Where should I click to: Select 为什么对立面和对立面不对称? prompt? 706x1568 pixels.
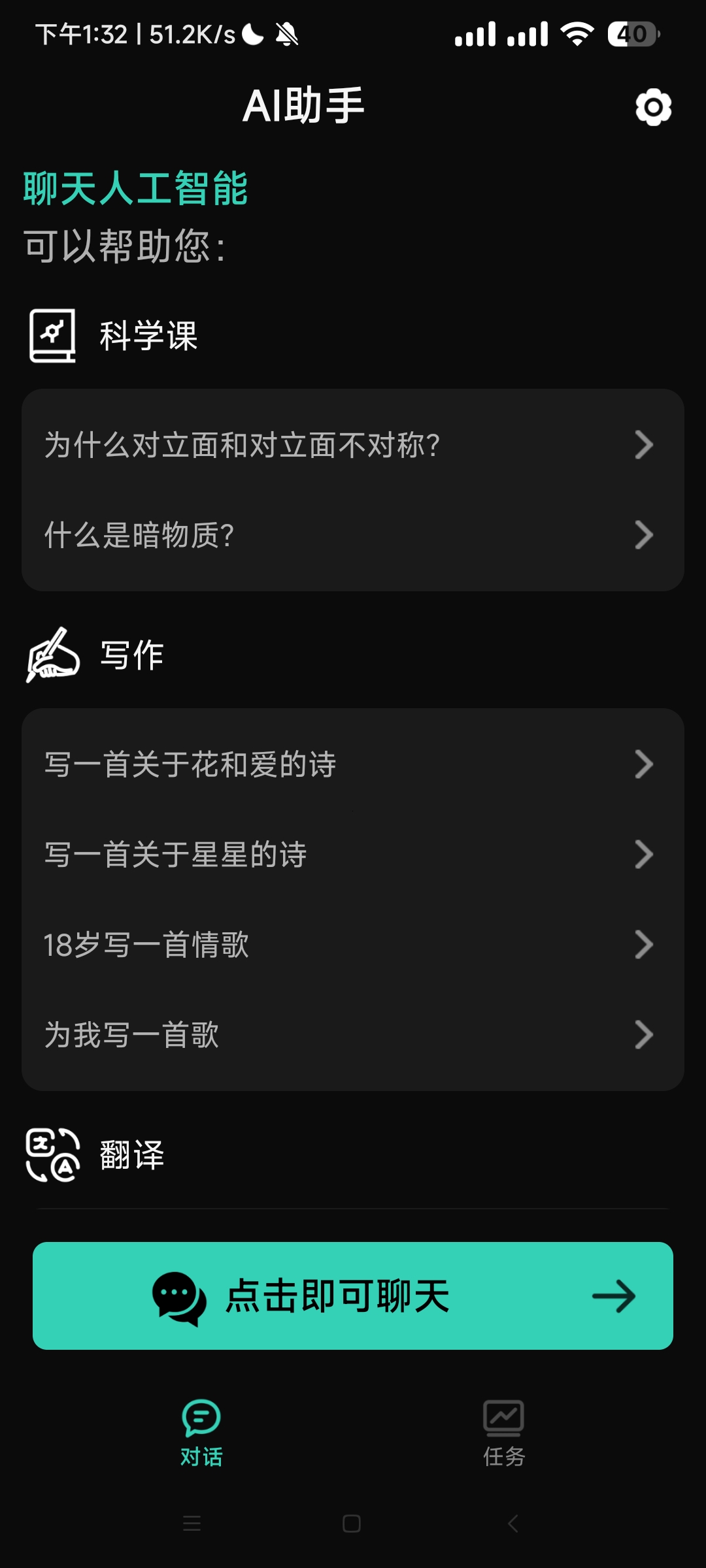352,445
